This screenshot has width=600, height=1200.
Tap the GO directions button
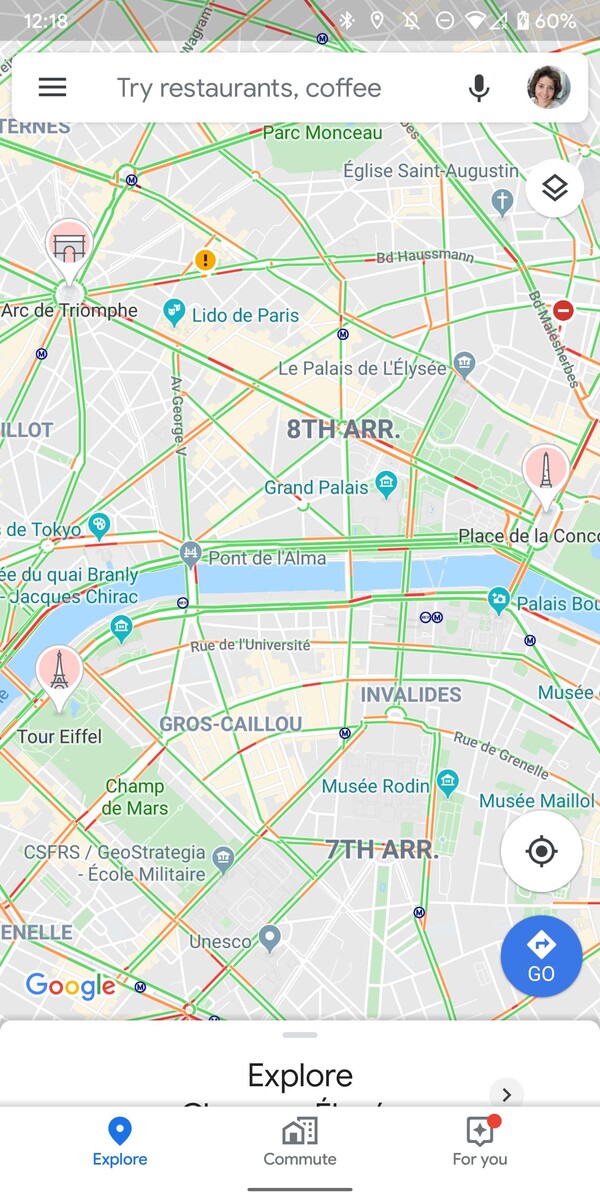[541, 956]
